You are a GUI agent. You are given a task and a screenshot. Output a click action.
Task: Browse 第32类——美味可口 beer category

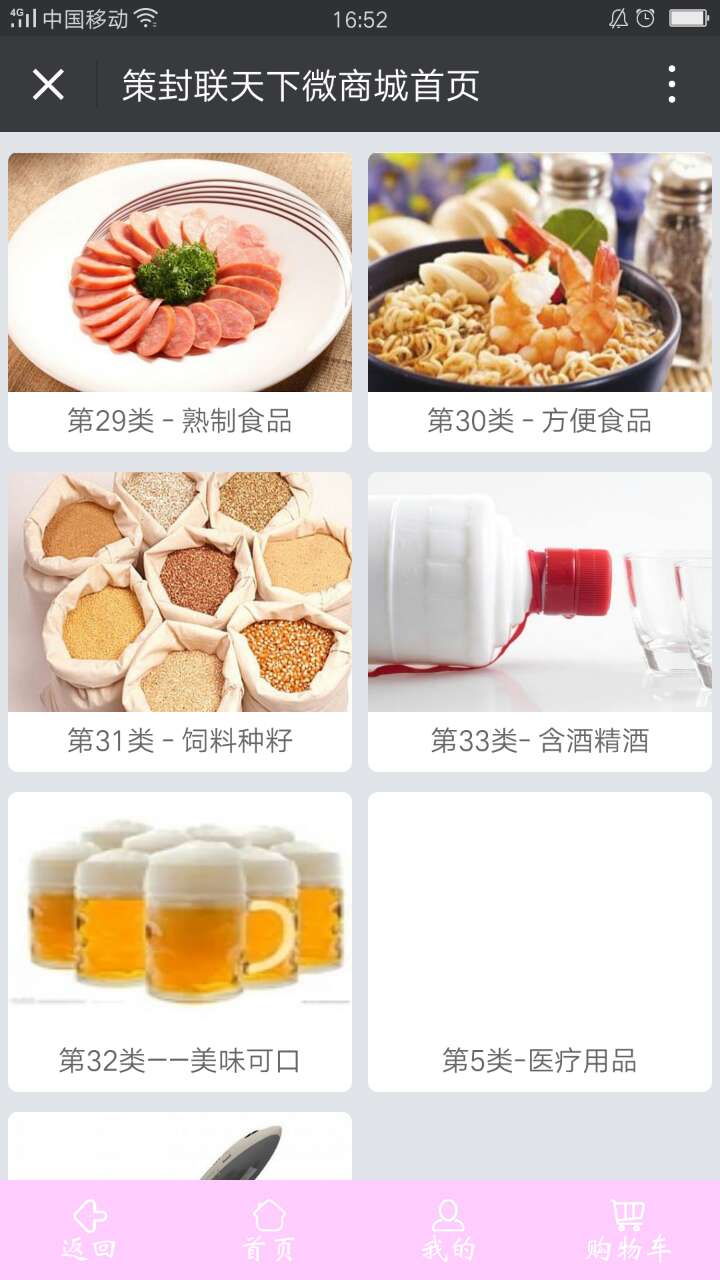coord(180,942)
